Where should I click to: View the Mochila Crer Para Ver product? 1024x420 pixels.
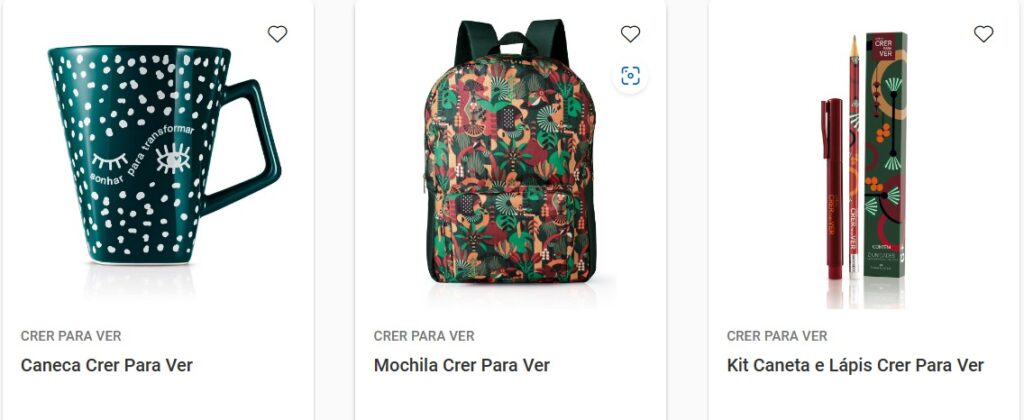pos(461,365)
